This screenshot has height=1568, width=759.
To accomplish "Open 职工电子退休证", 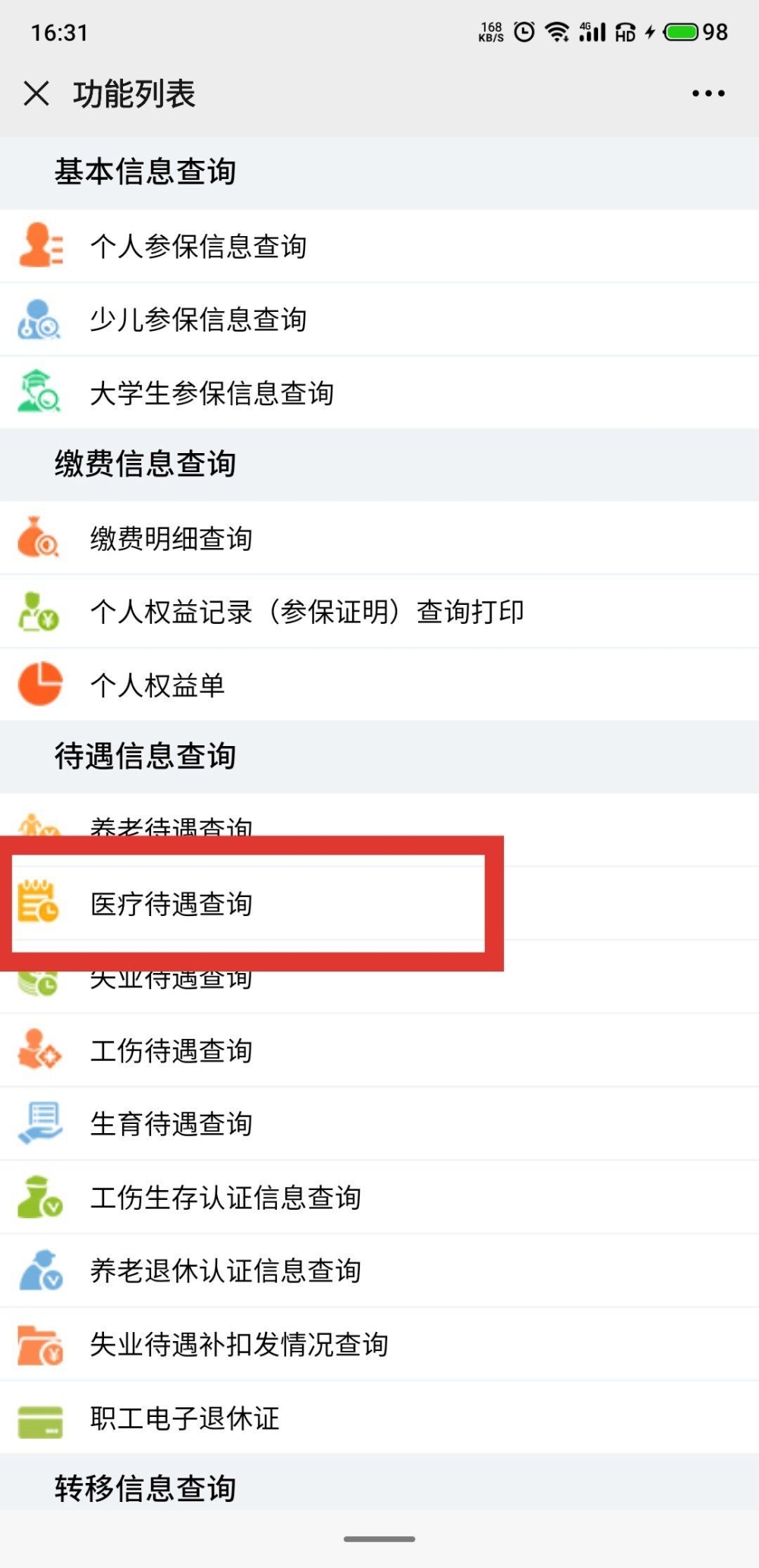I will click(x=379, y=1418).
